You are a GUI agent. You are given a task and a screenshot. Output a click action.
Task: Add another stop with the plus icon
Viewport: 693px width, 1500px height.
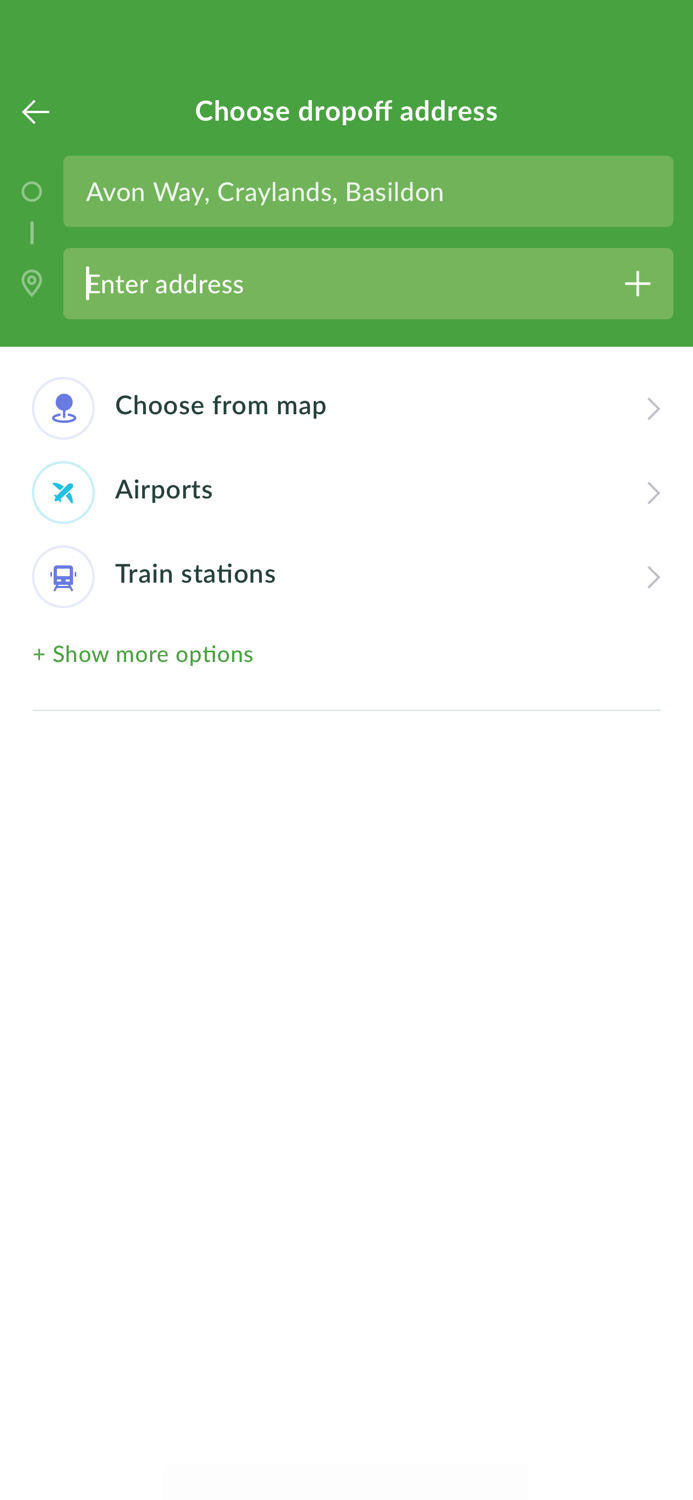(637, 284)
